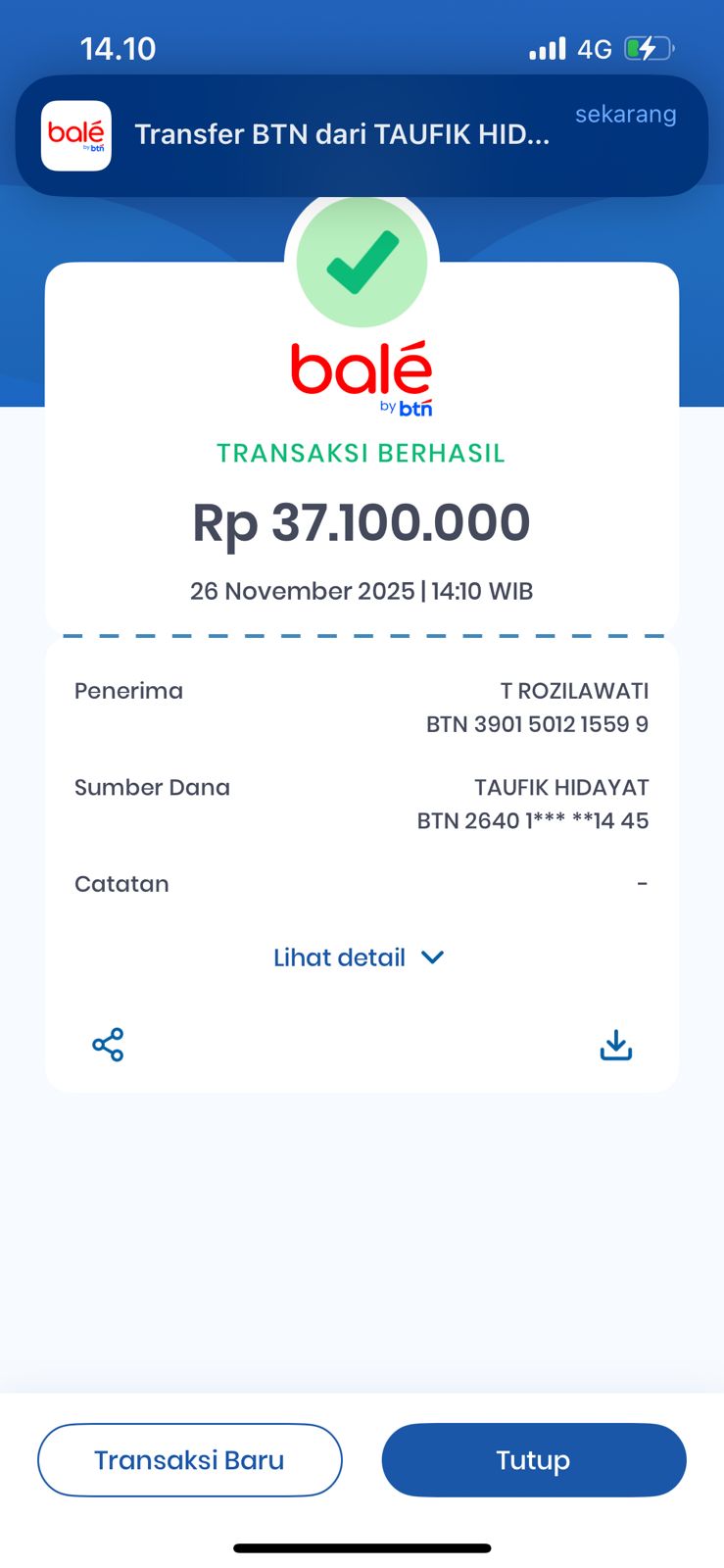Tap the balé app icon in the notification
724x1568 pixels.
(x=76, y=134)
